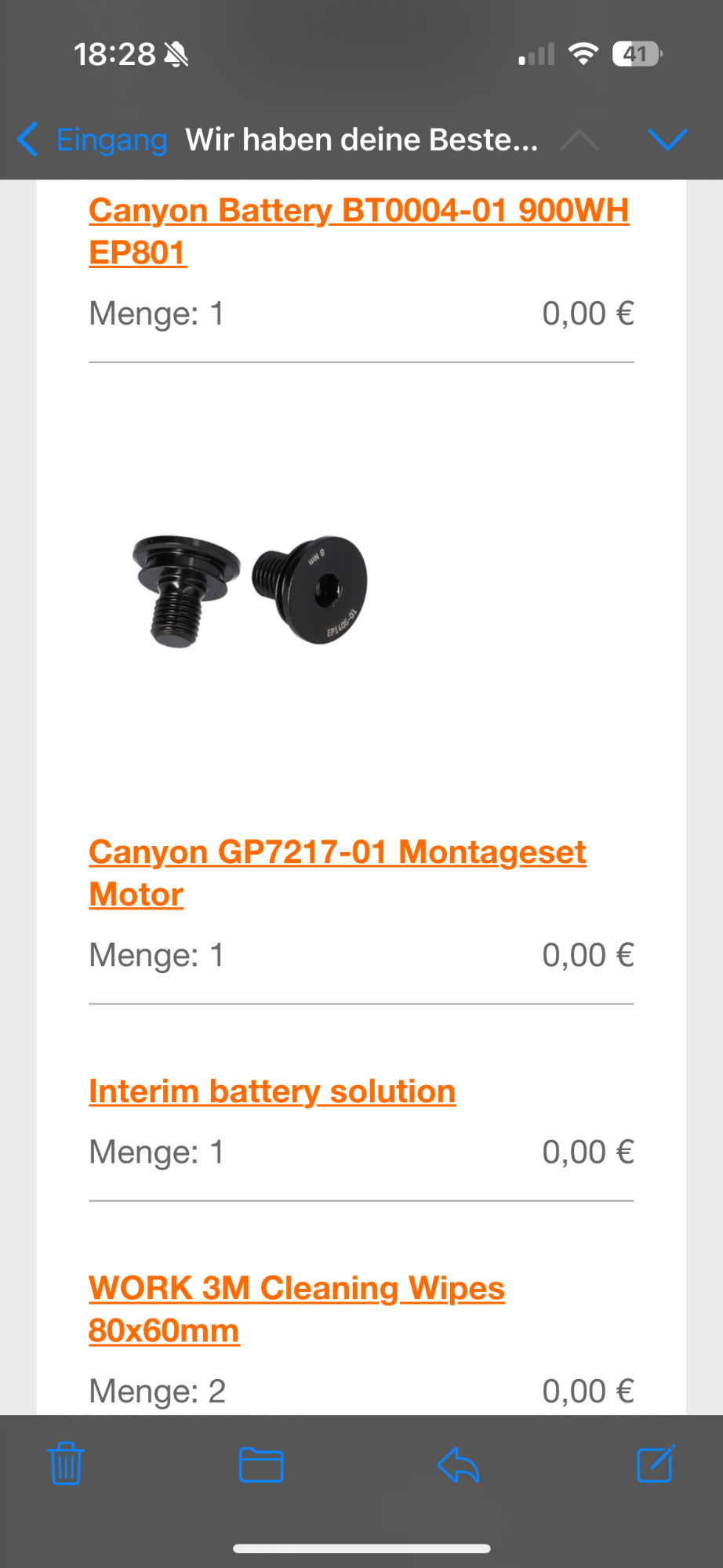Compose a new email
723x1568 pixels.
[656, 1464]
